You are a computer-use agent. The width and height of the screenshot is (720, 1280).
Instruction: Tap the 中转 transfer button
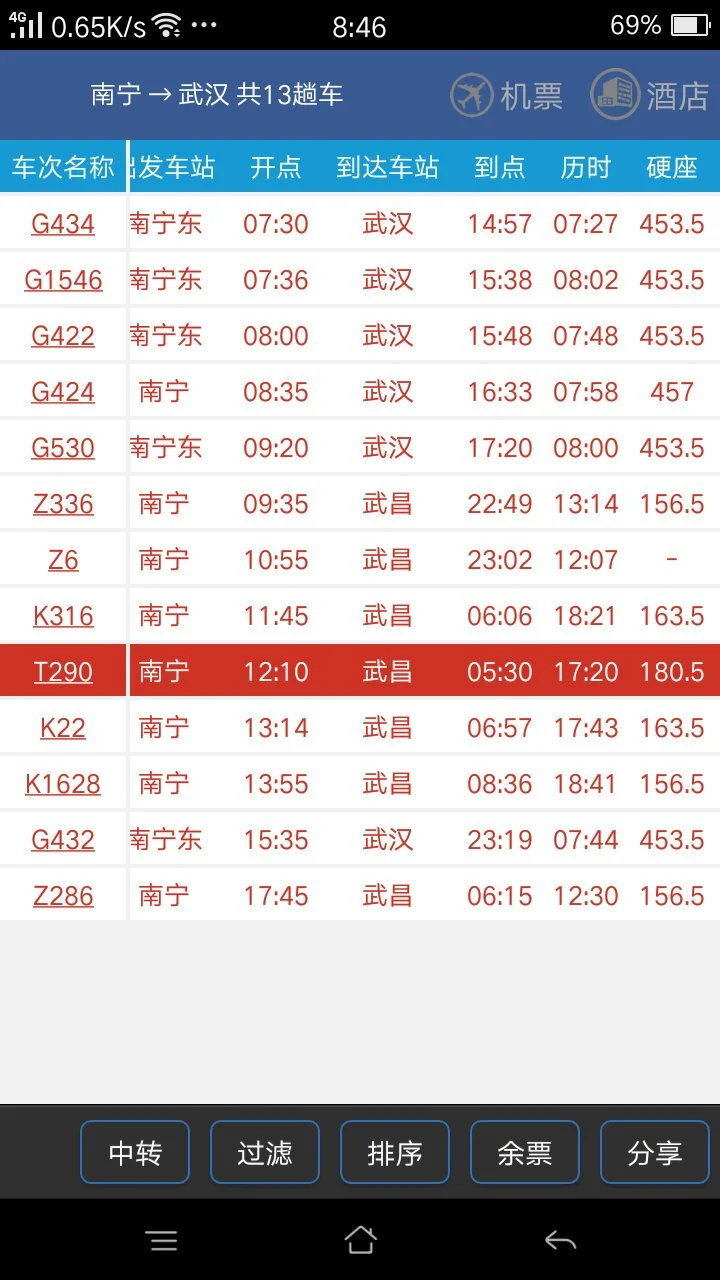[x=134, y=1151]
